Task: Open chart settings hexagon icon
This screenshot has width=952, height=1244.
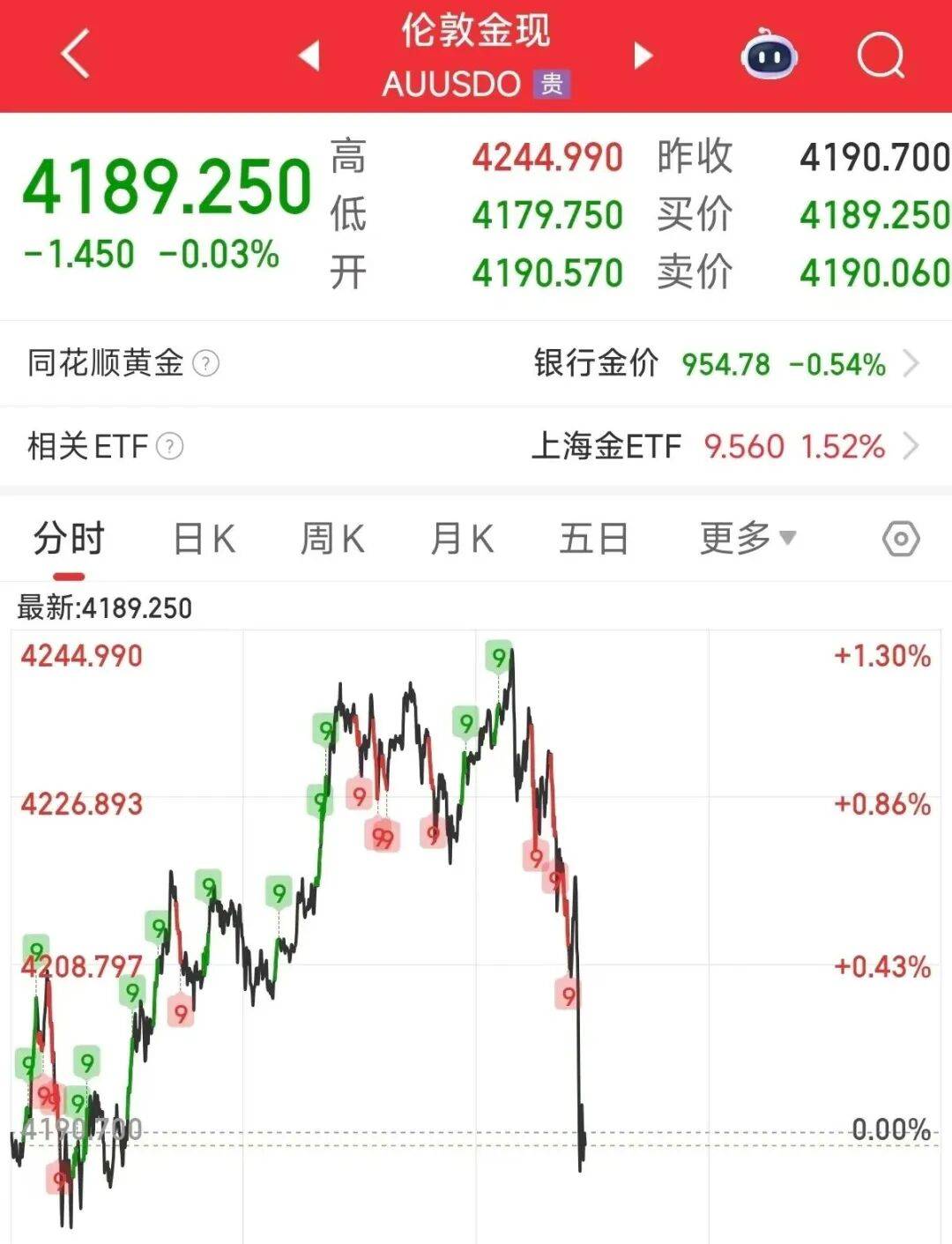Action: click(901, 538)
